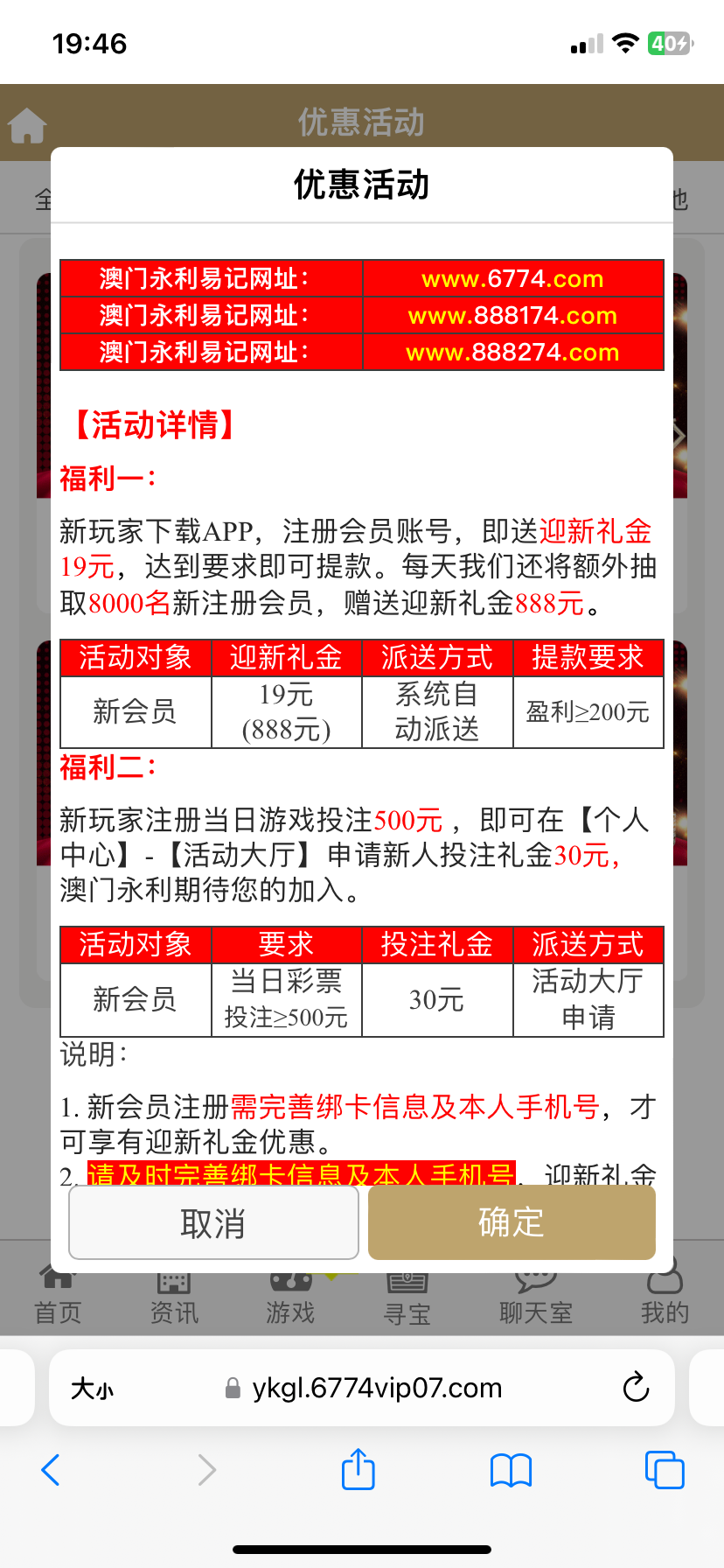The image size is (724, 1568).
Task: Tap the 确定 confirm button
Action: tap(511, 1222)
